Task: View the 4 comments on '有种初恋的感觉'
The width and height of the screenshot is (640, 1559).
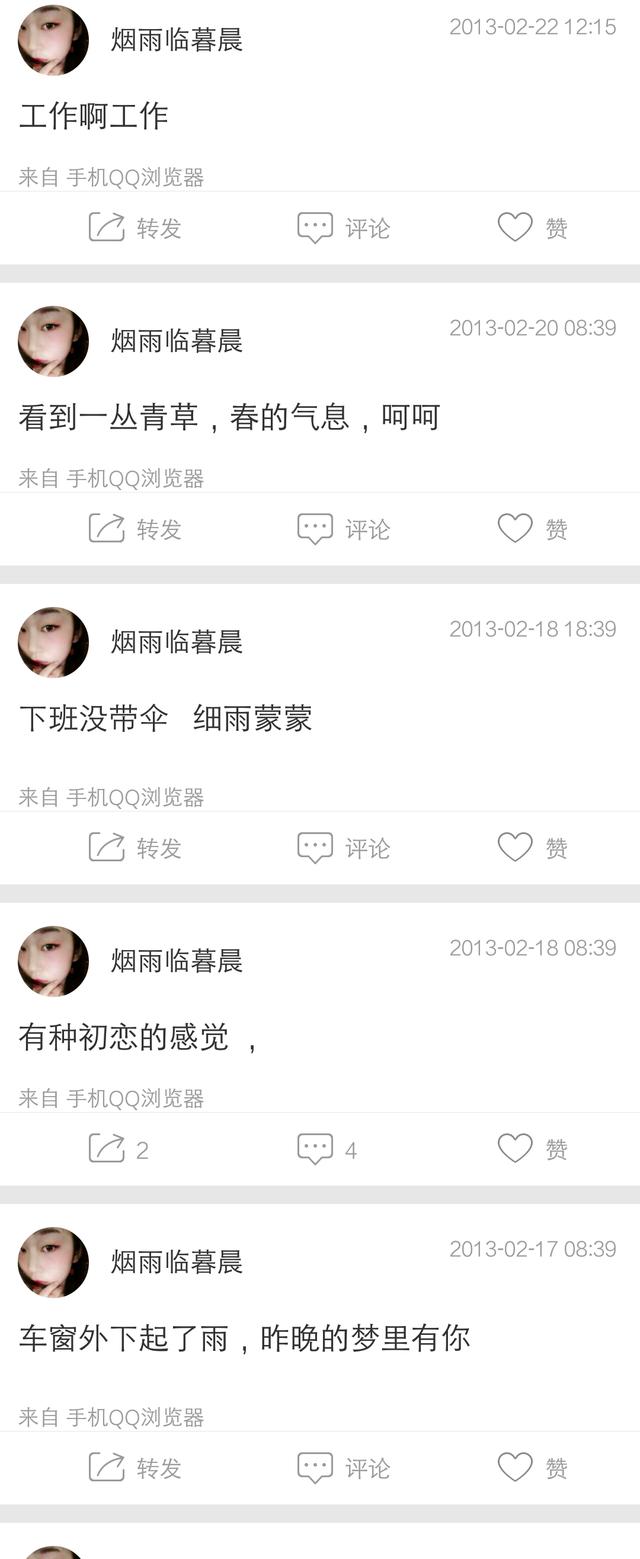Action: [x=327, y=1149]
